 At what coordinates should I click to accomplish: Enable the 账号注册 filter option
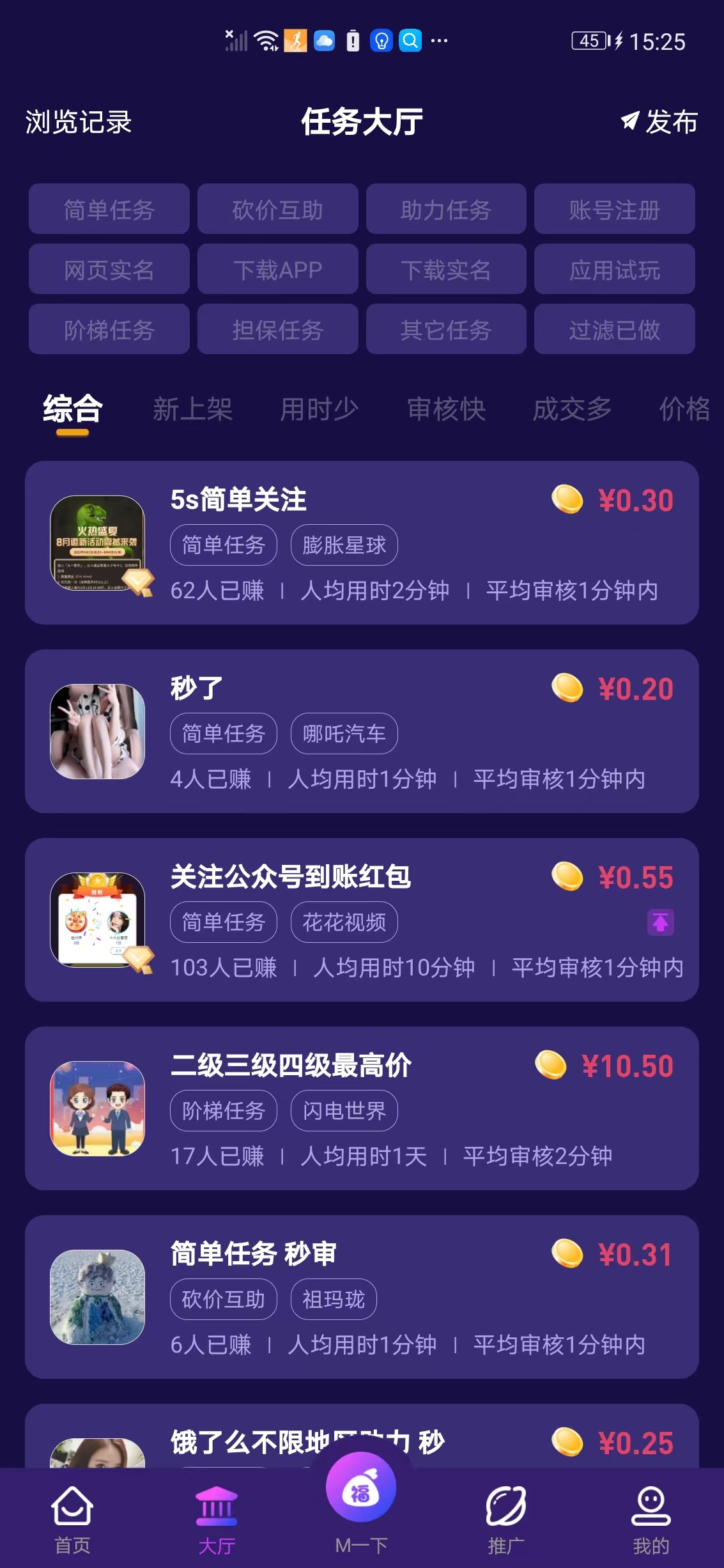[614, 209]
